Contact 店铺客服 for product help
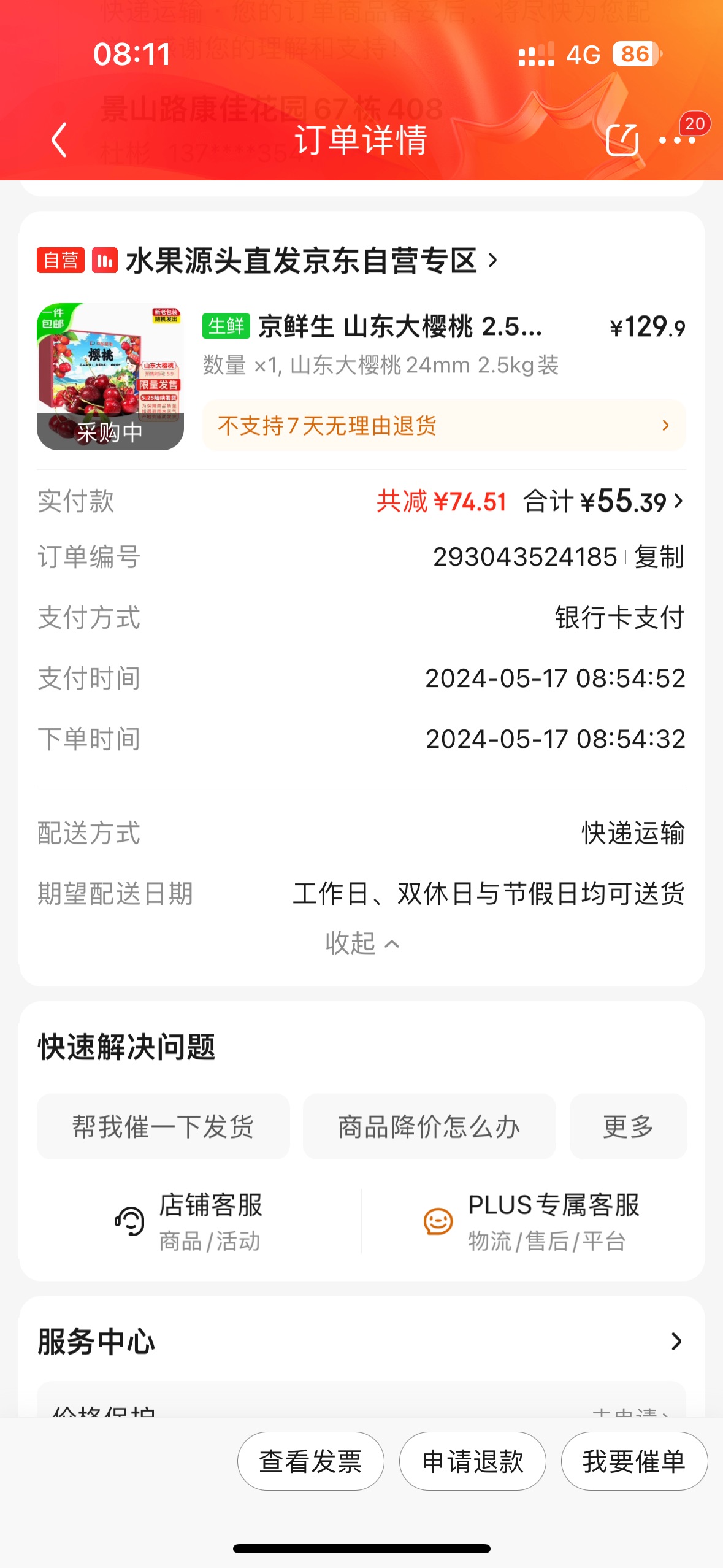This screenshot has height=1568, width=723. tap(190, 1221)
